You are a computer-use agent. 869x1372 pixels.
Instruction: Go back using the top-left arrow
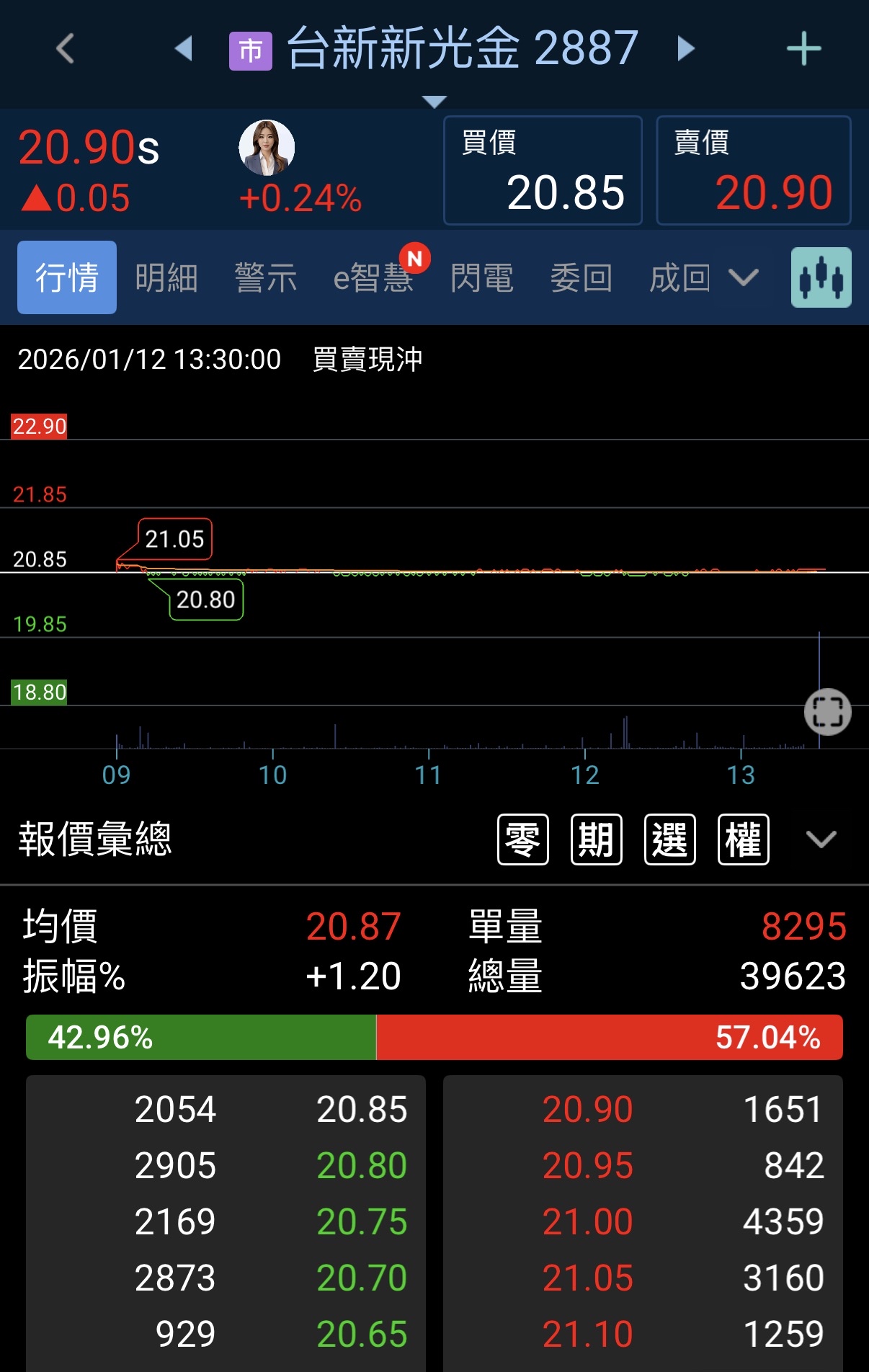pyautogui.click(x=65, y=49)
